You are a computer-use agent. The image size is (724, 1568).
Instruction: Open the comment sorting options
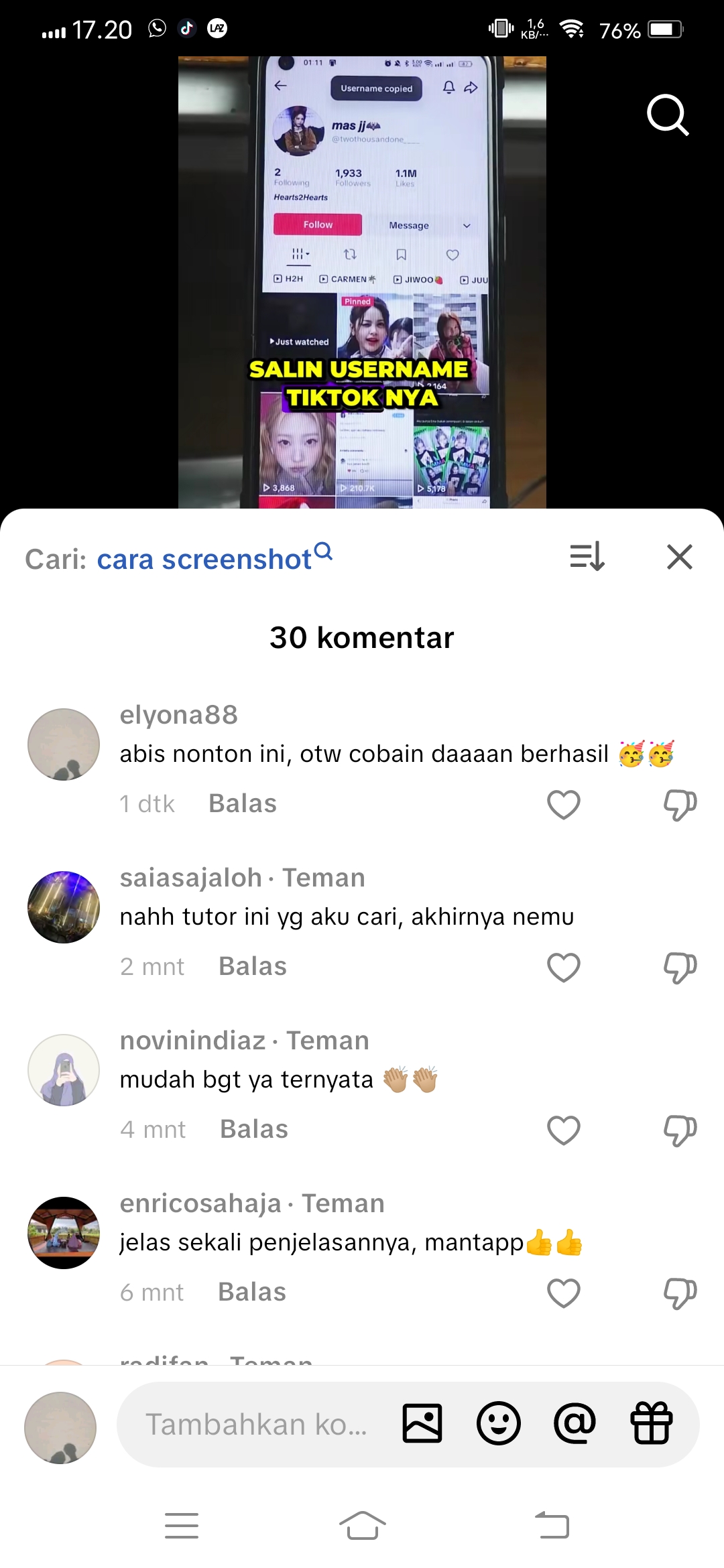click(x=587, y=557)
